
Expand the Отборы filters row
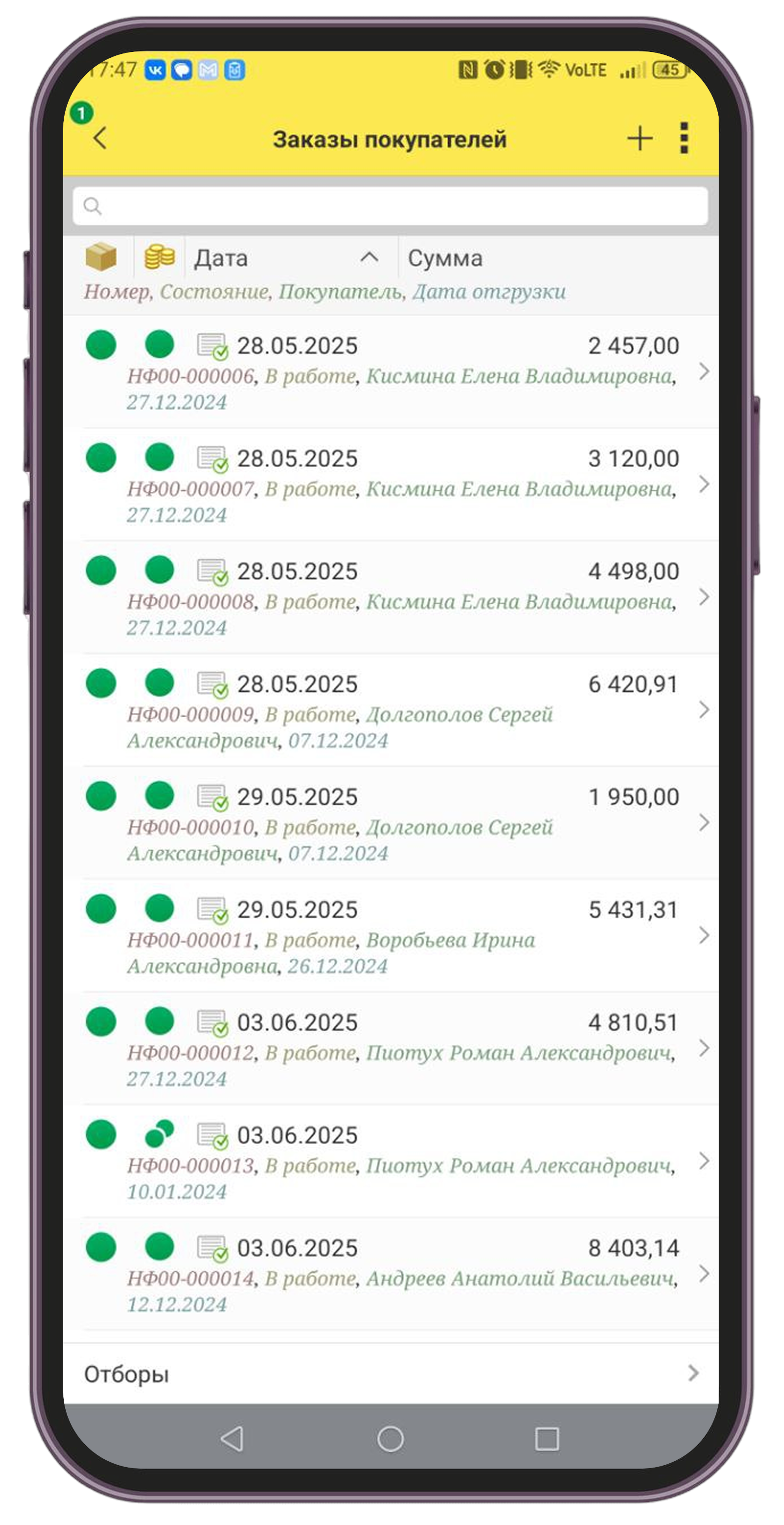point(391,1374)
